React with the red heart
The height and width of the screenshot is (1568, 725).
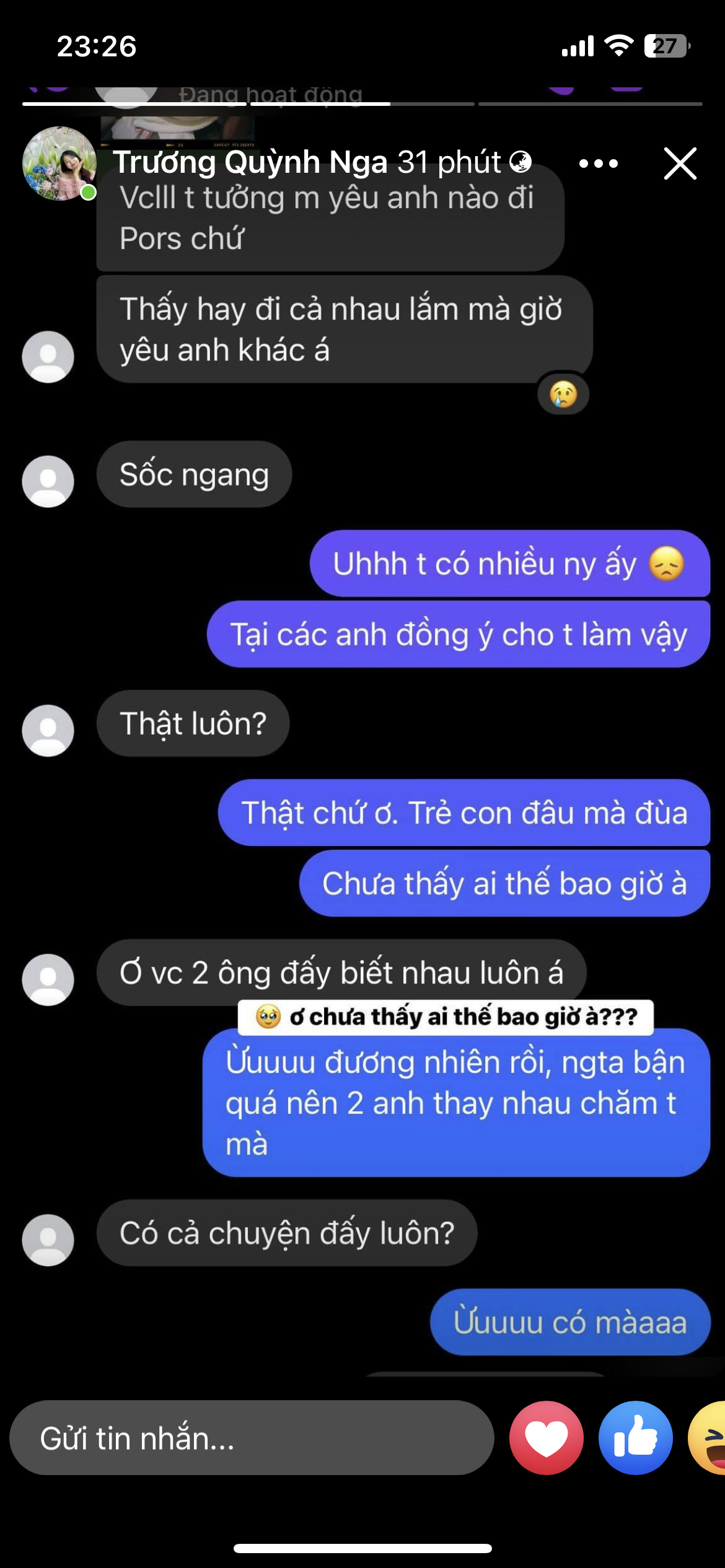546,1438
